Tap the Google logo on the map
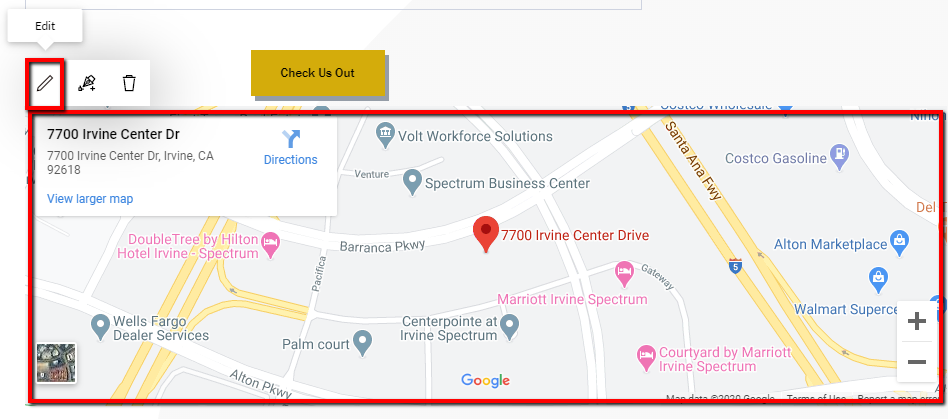948x419 pixels. 485,380
